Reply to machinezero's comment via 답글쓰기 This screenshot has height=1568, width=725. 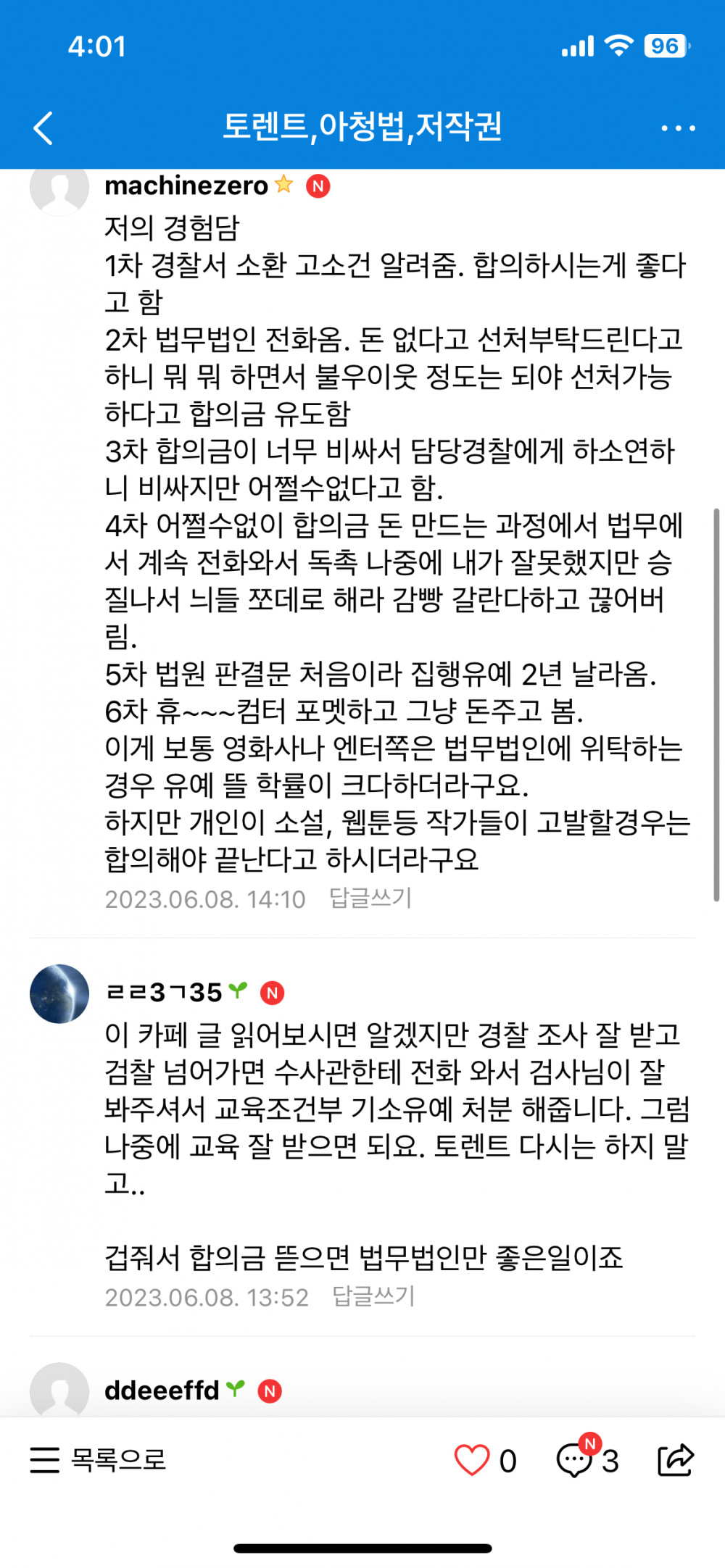pyautogui.click(x=370, y=898)
